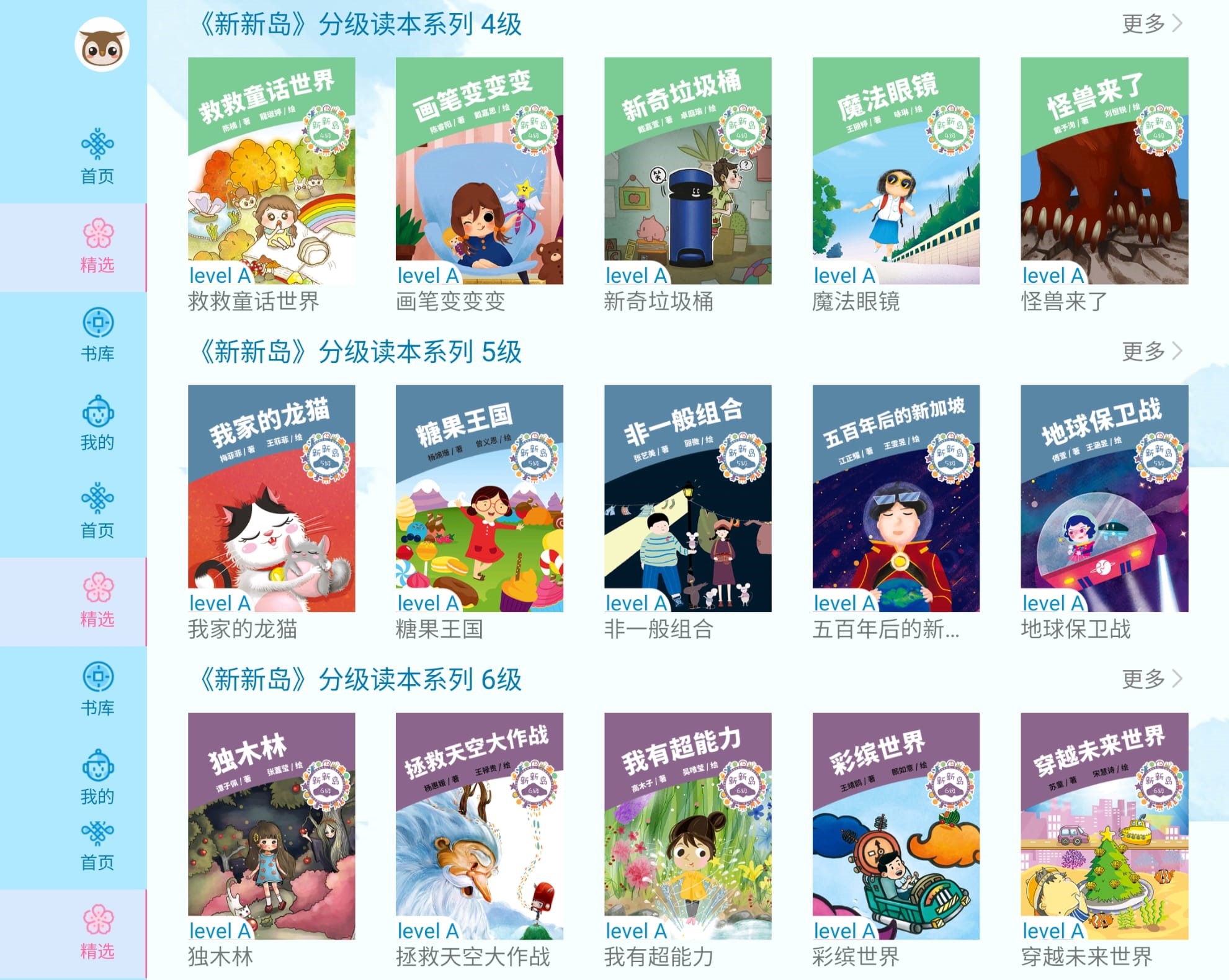
Task: Open the owl profile avatar
Action: [102, 45]
